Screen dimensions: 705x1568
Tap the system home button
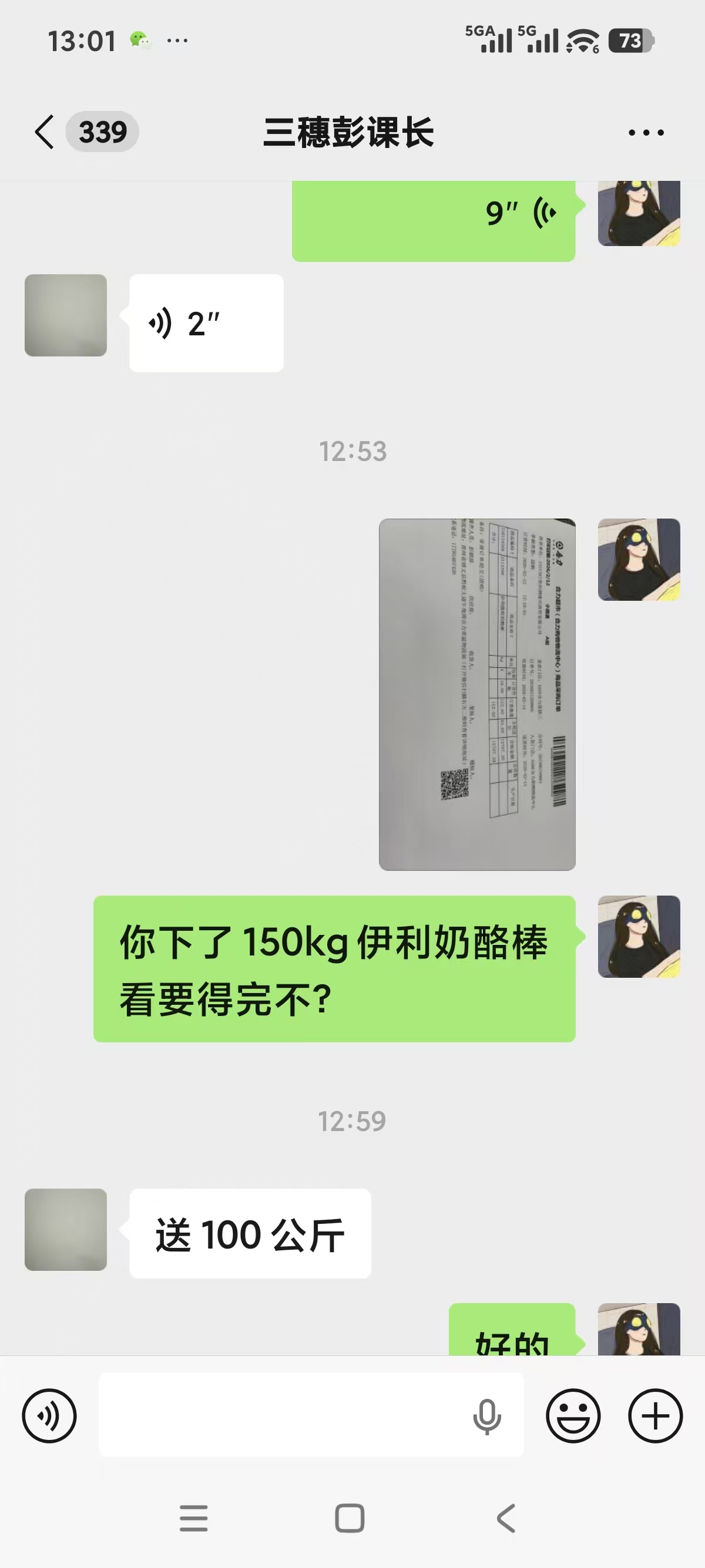pyautogui.click(x=350, y=1518)
